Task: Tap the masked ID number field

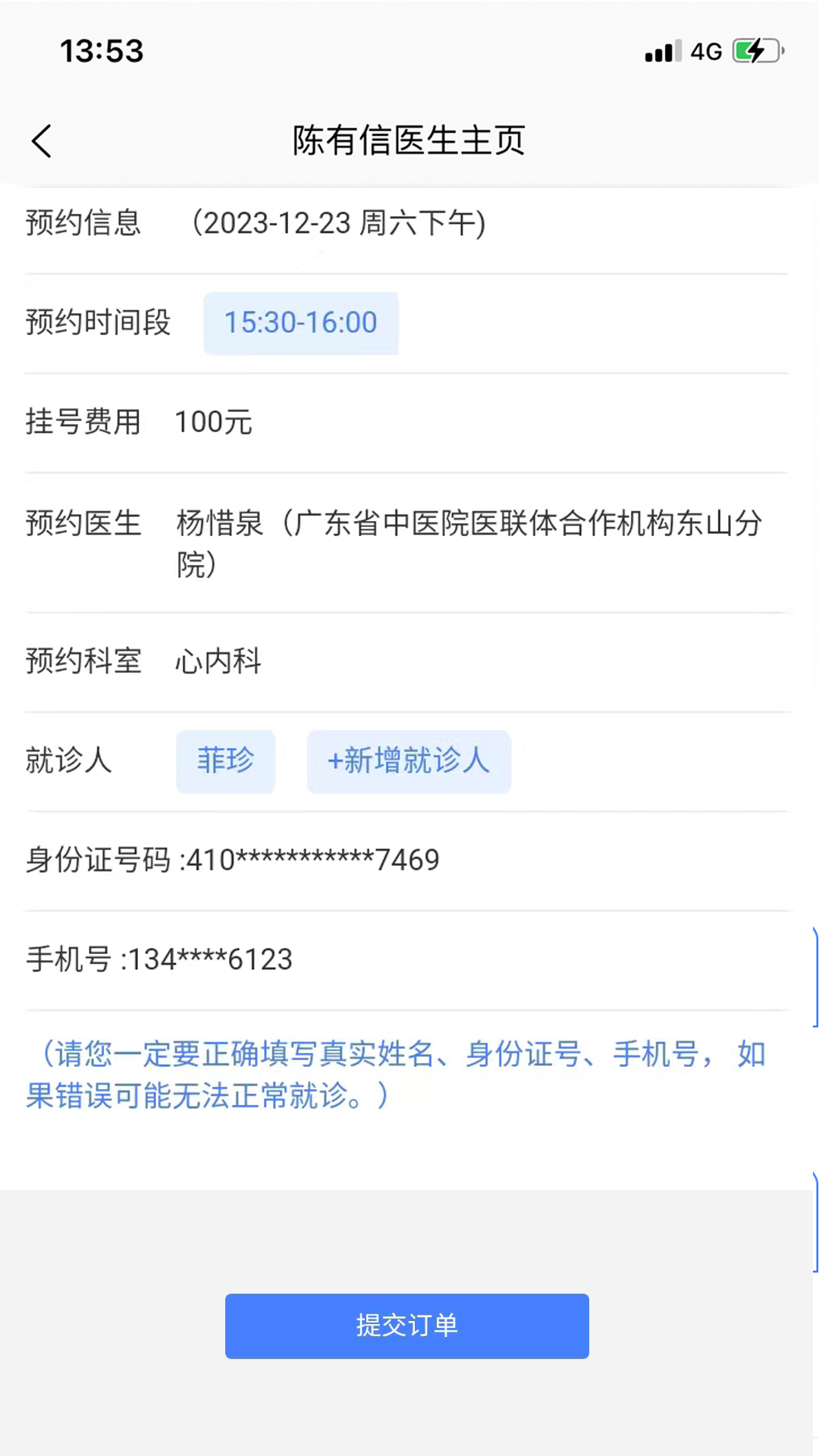Action: click(x=232, y=859)
